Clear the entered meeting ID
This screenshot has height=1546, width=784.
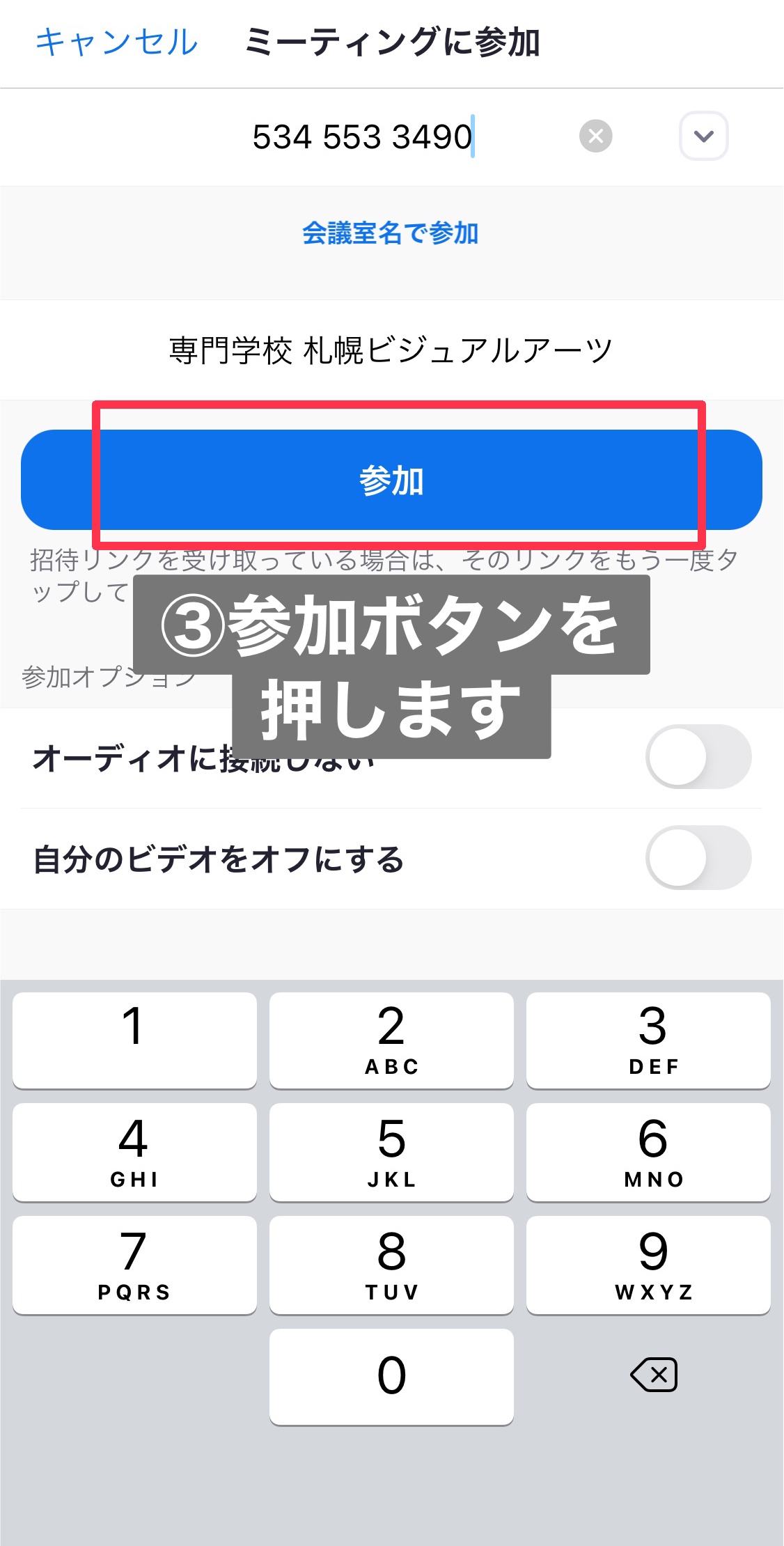point(595,136)
